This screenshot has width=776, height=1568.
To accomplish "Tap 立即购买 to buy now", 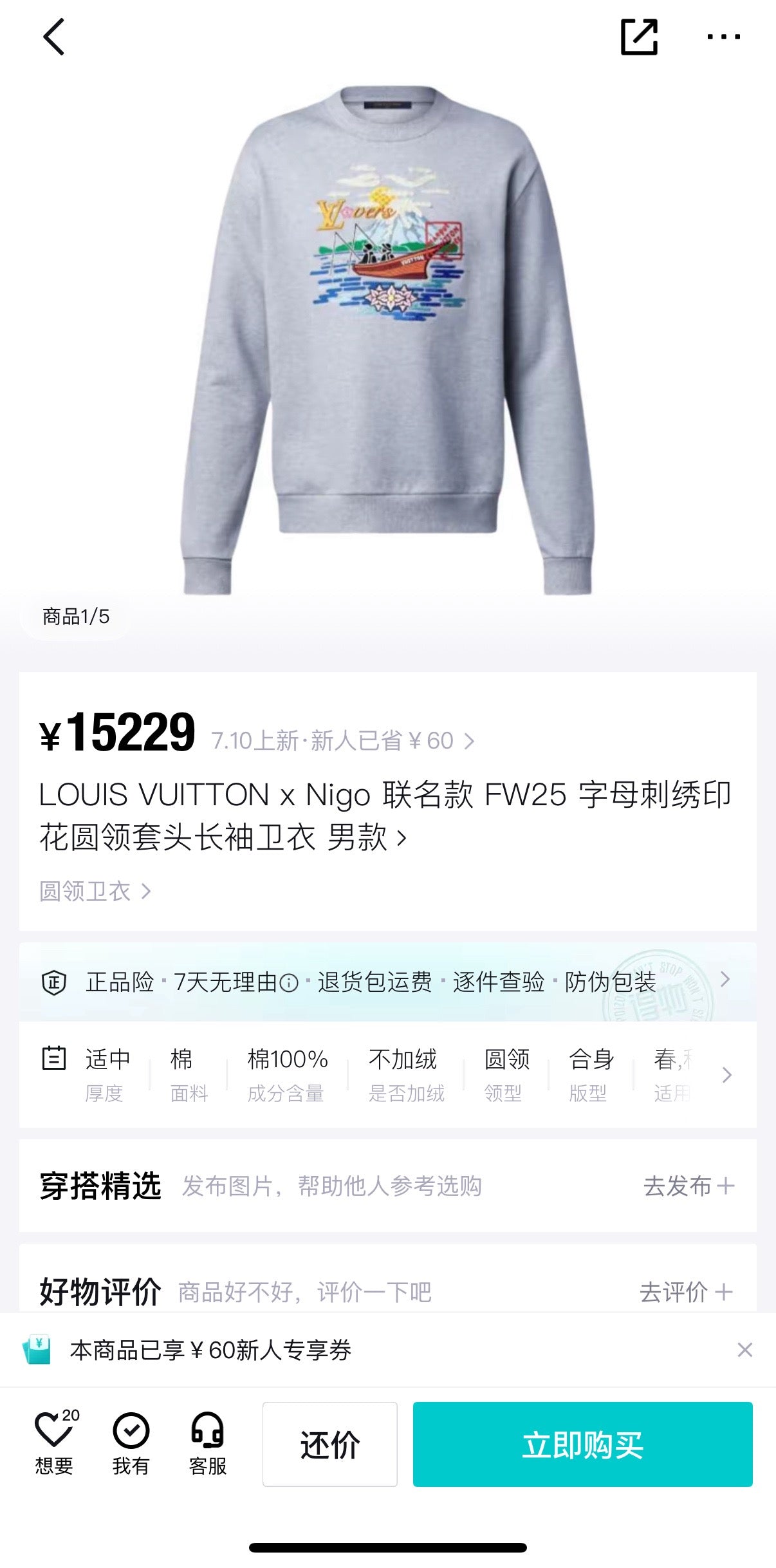I will click(582, 1444).
